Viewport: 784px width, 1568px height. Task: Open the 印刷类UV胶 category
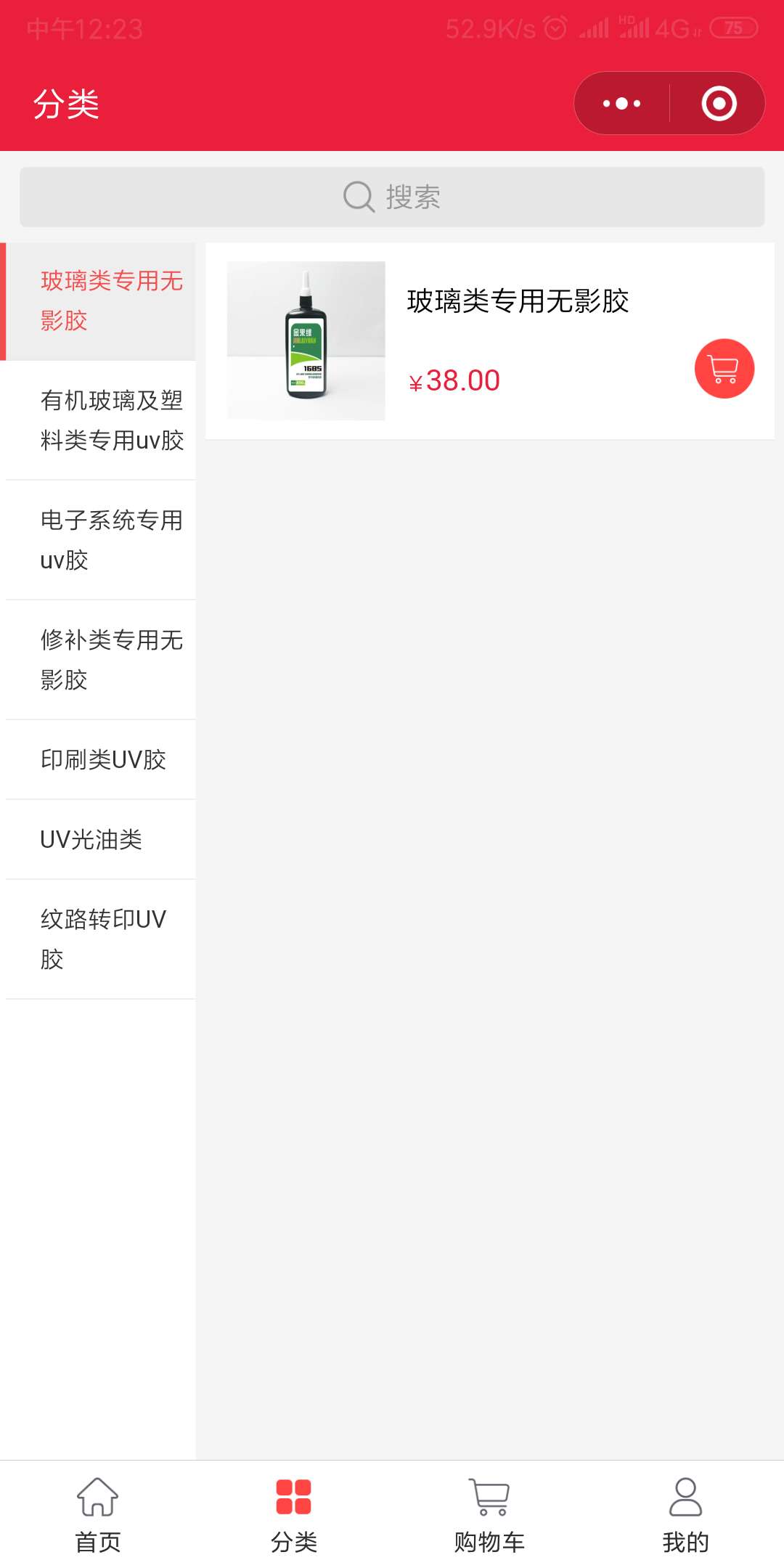102,759
